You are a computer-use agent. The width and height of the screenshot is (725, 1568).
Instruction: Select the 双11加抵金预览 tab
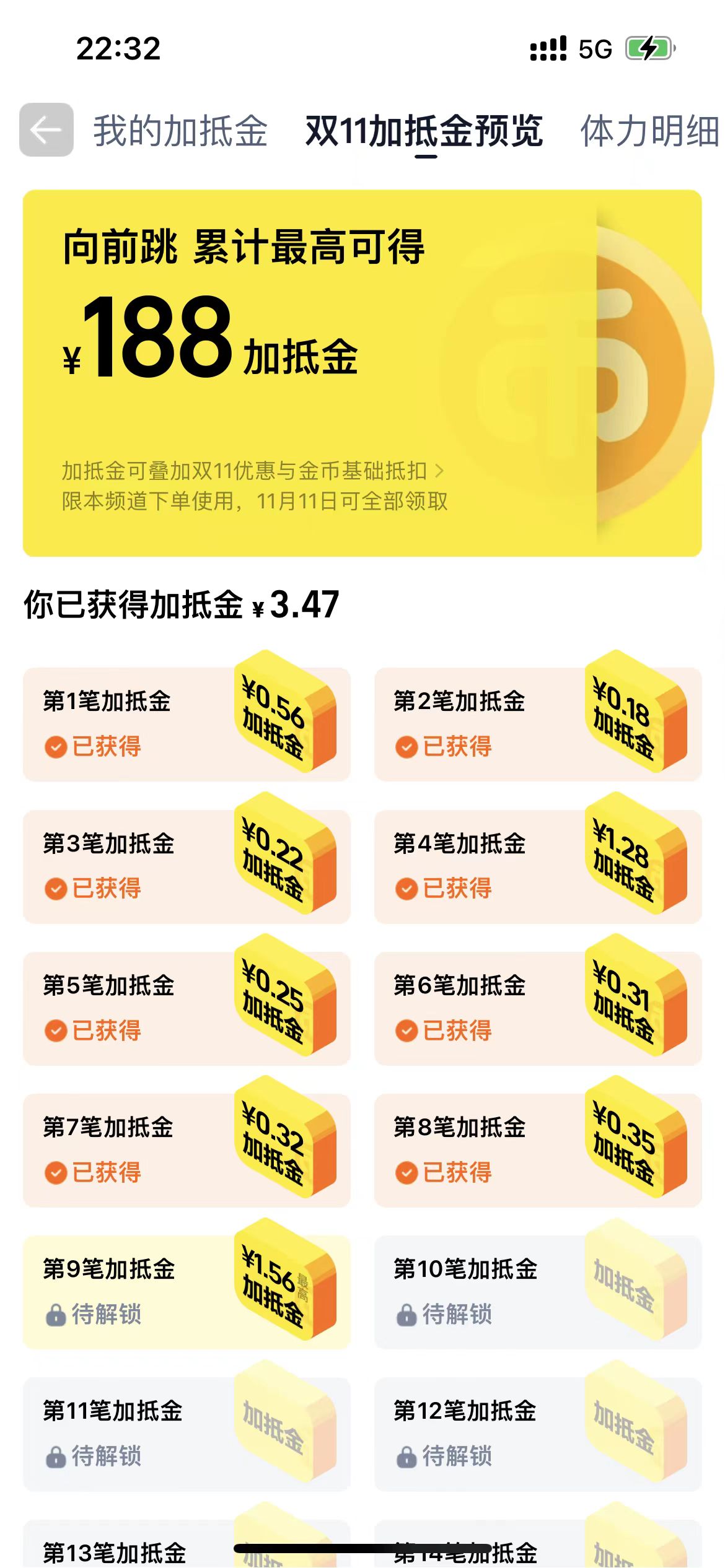pos(424,131)
